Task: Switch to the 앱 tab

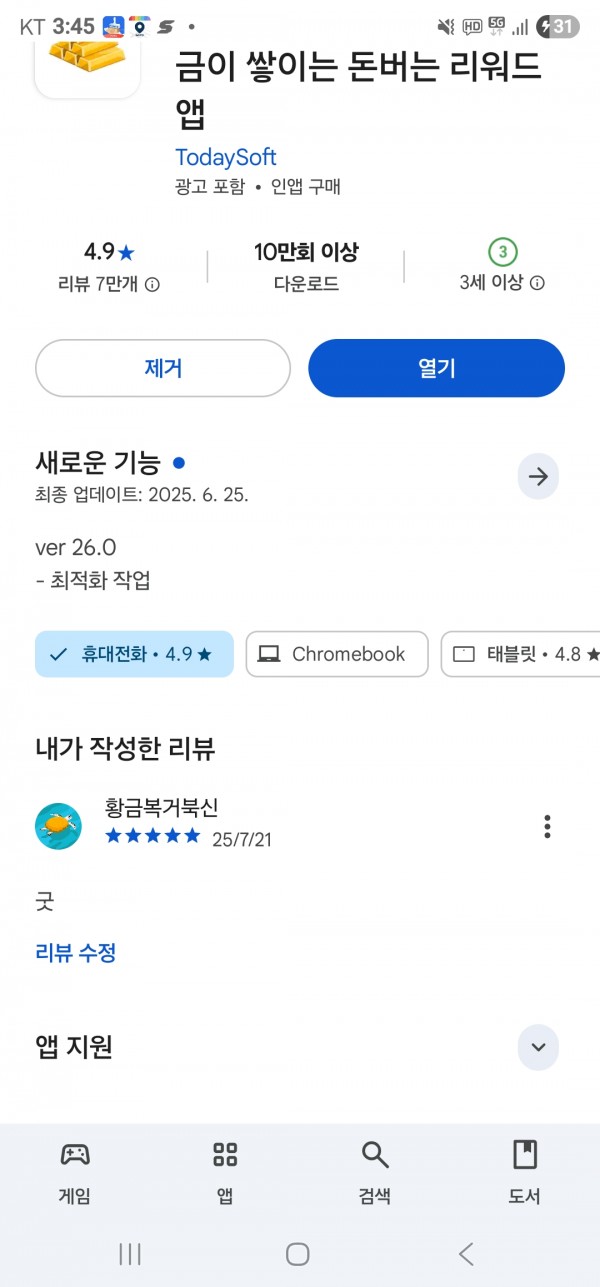Action: pos(225,1172)
